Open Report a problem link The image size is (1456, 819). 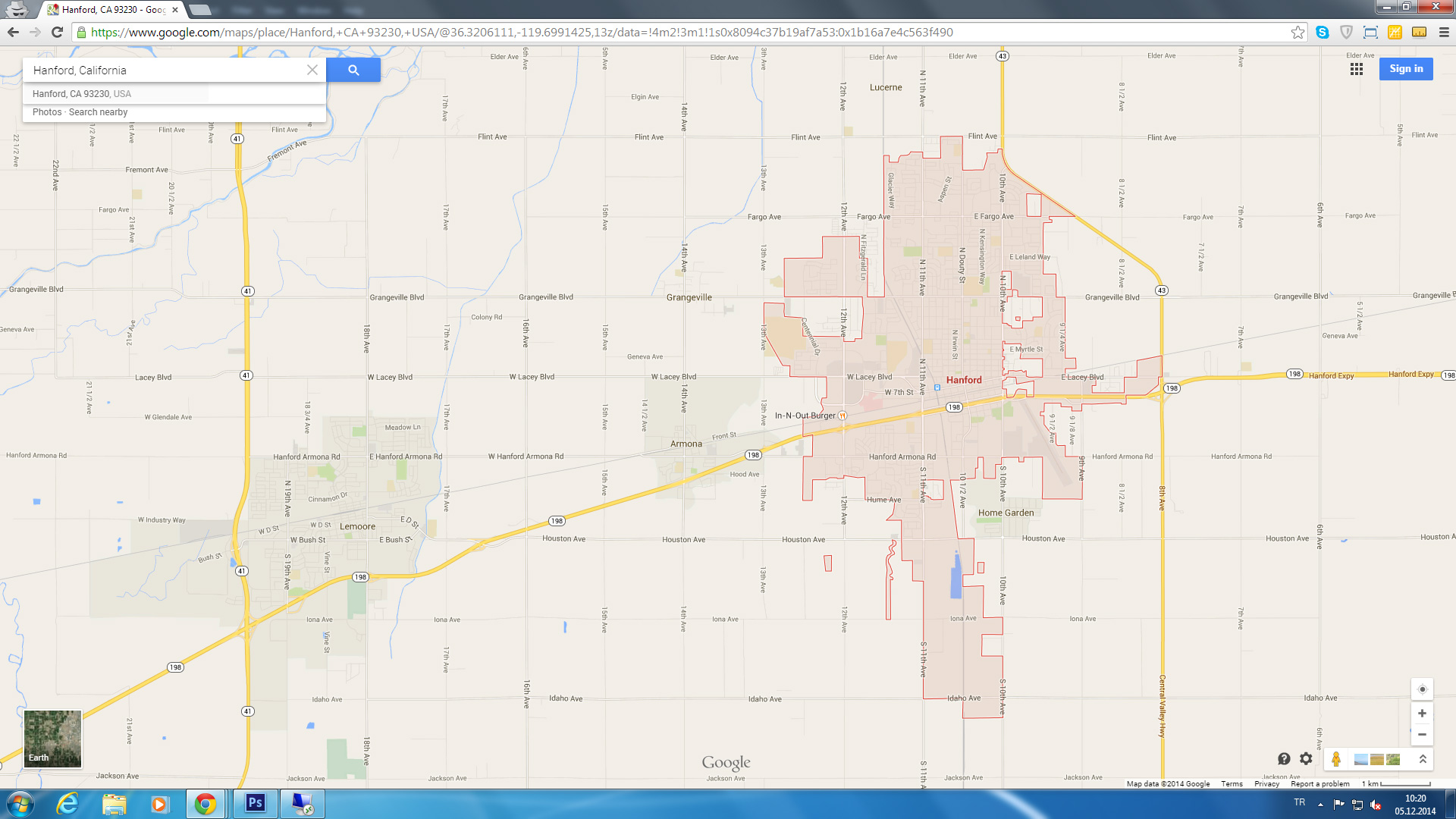pyautogui.click(x=1319, y=784)
